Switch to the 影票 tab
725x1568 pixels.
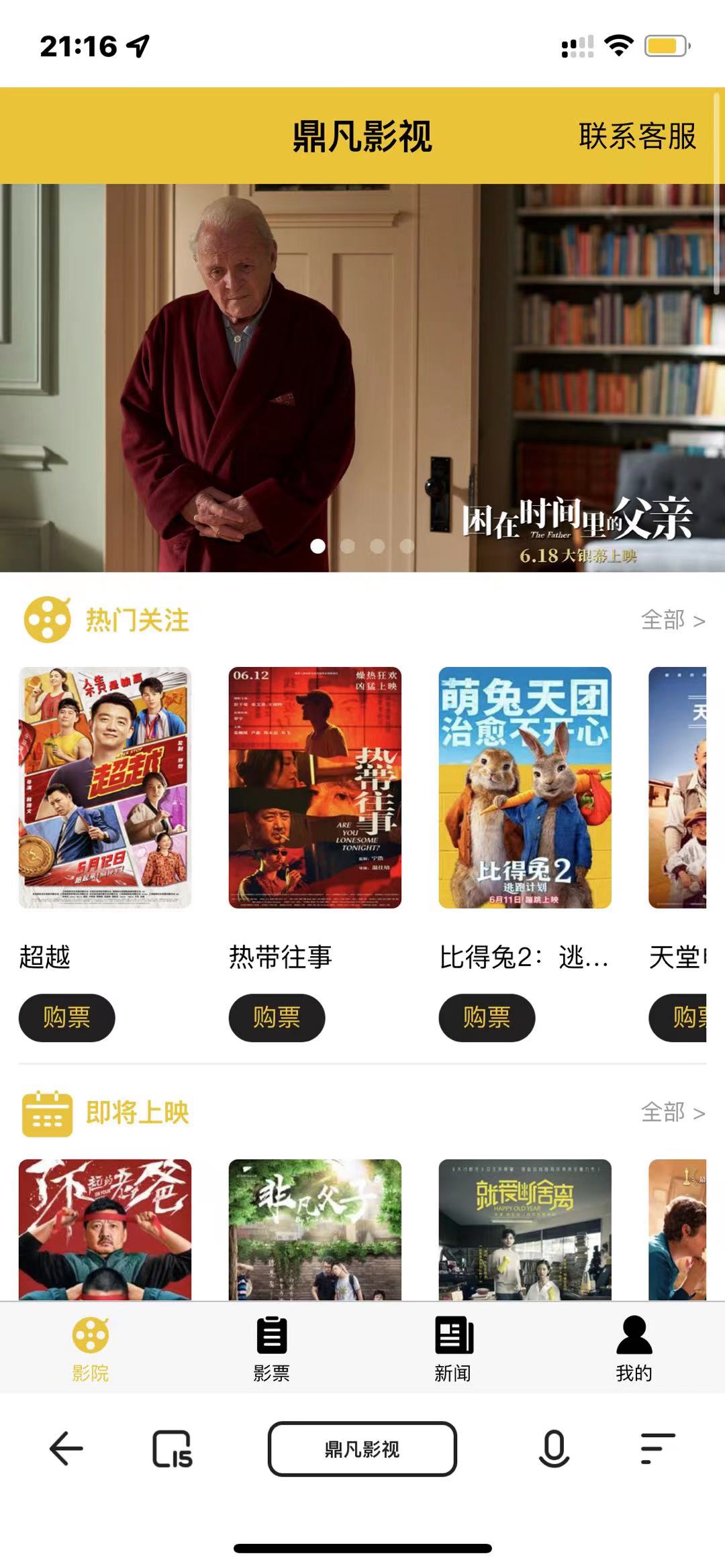point(272,1349)
